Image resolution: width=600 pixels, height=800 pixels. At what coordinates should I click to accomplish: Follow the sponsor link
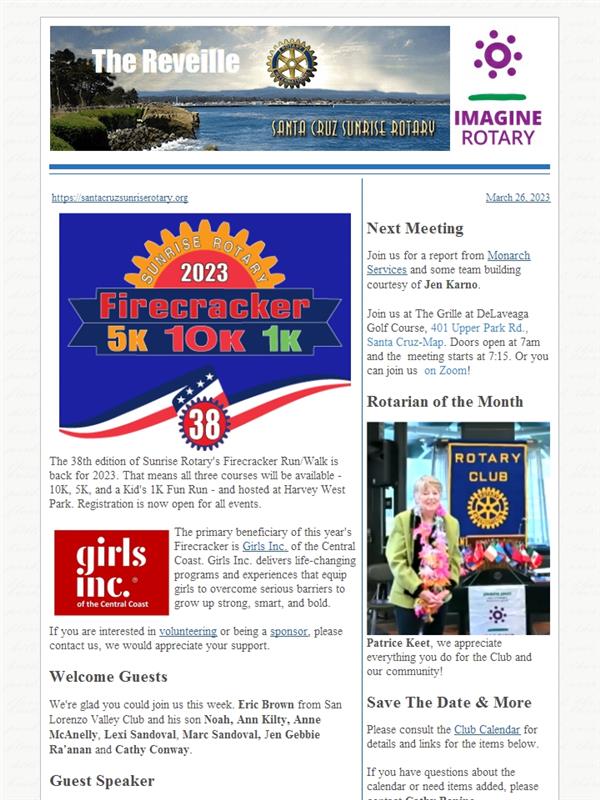click(289, 631)
